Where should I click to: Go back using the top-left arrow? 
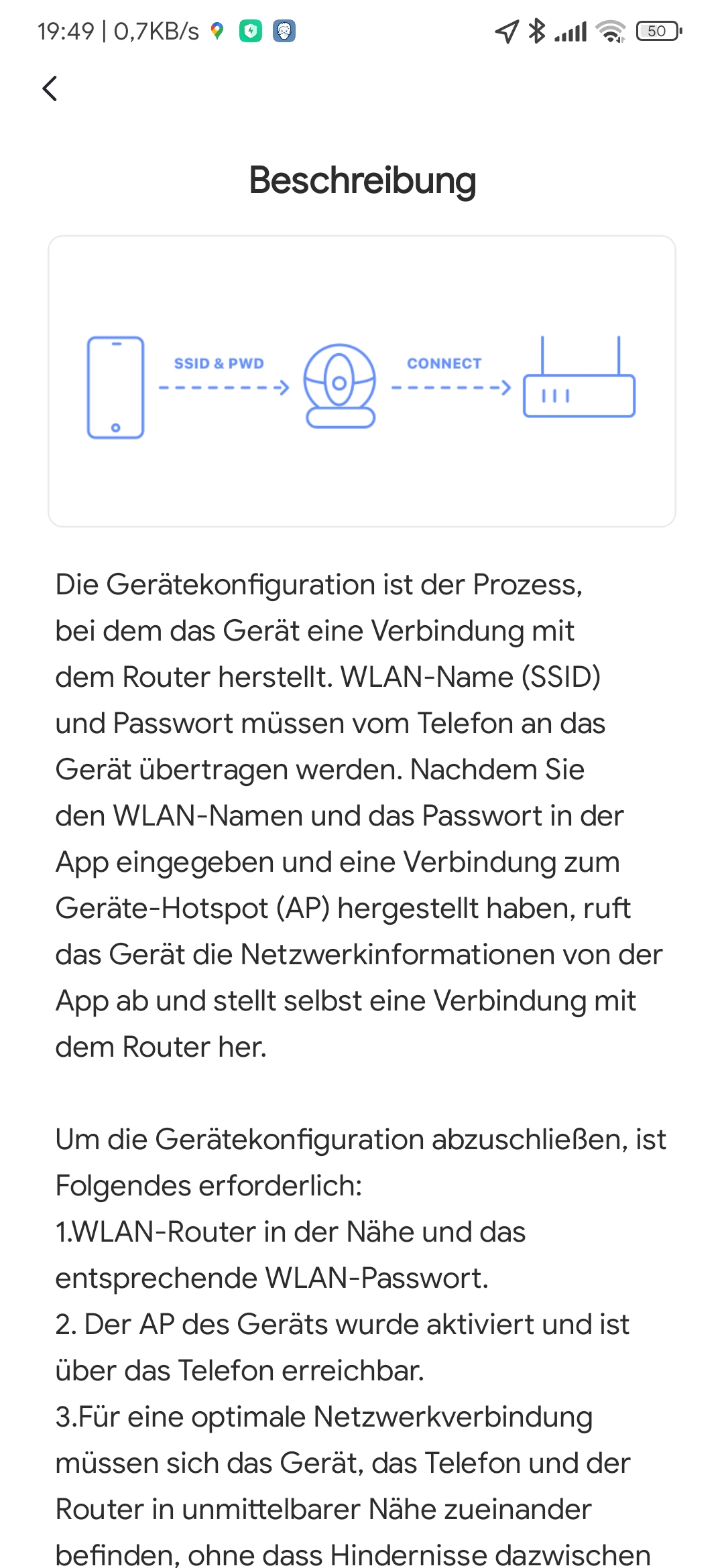(x=50, y=88)
